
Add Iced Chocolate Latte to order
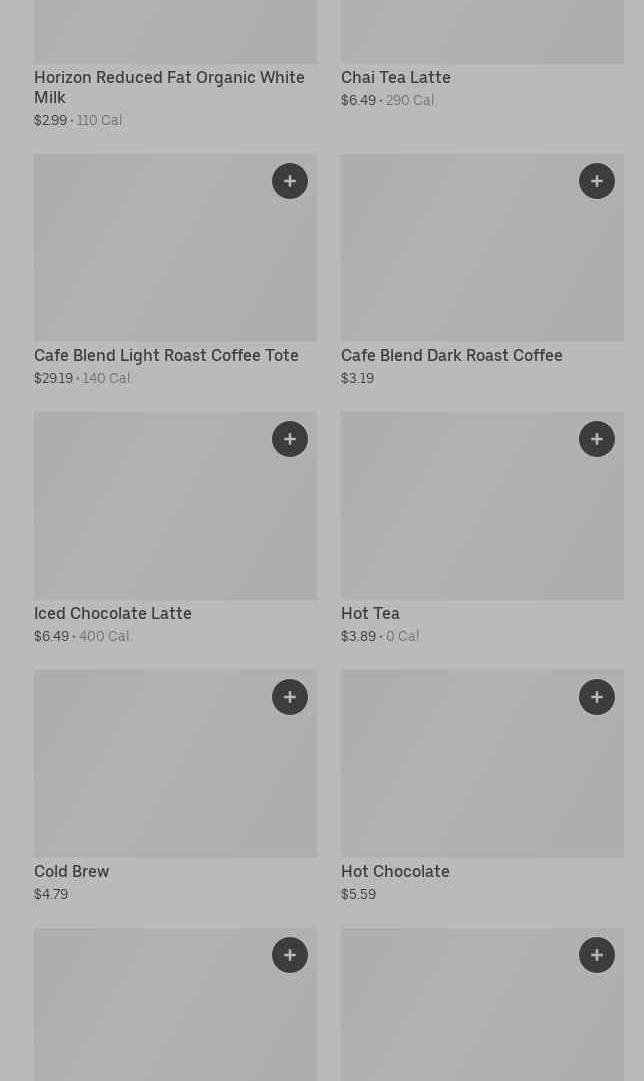(290, 439)
